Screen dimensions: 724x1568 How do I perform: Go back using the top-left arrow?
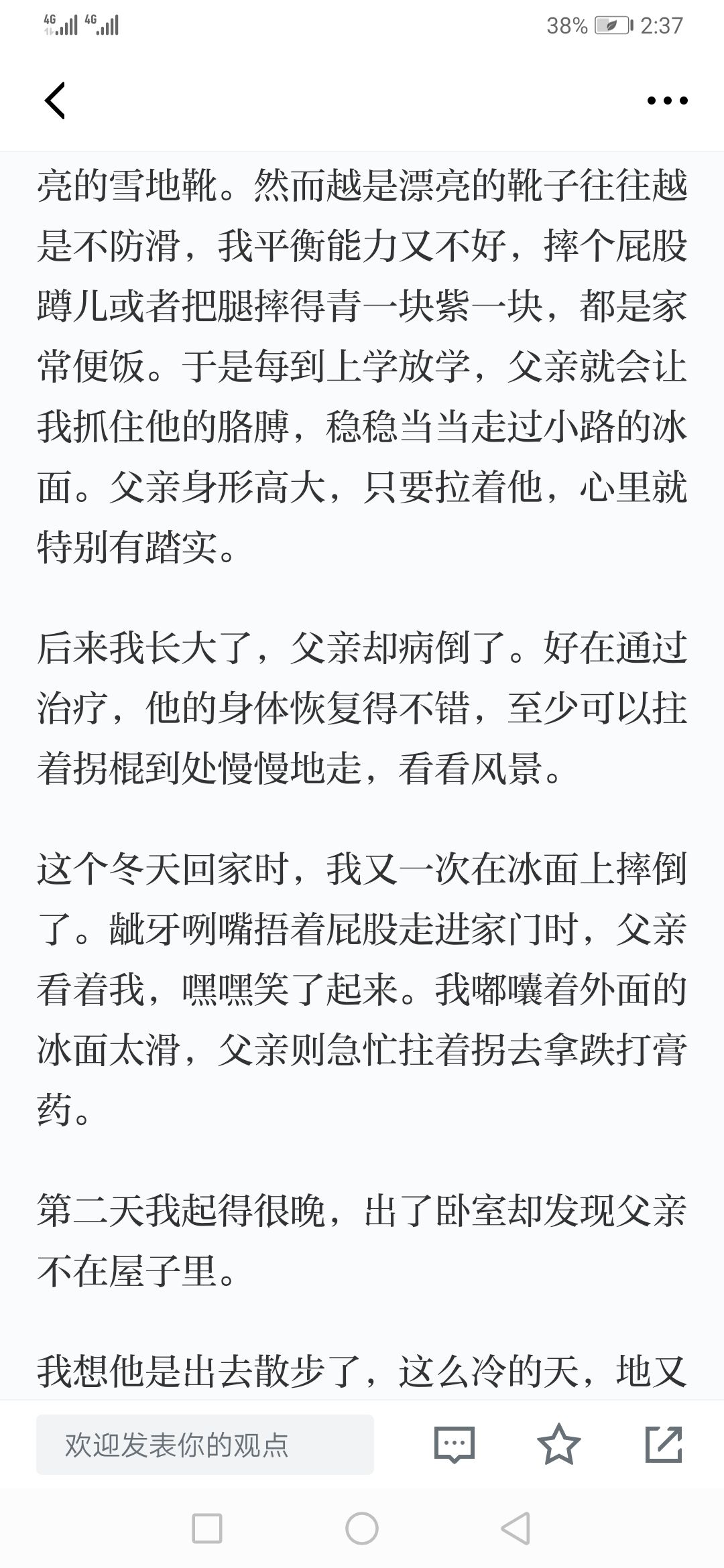[55, 101]
